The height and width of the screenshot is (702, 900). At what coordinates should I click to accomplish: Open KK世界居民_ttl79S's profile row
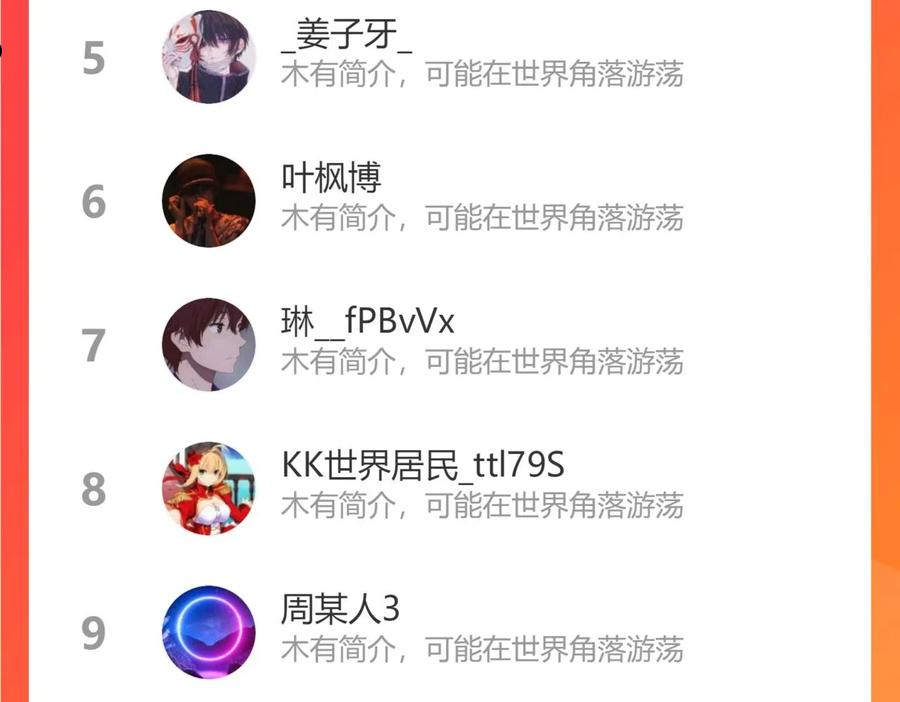[449, 488]
